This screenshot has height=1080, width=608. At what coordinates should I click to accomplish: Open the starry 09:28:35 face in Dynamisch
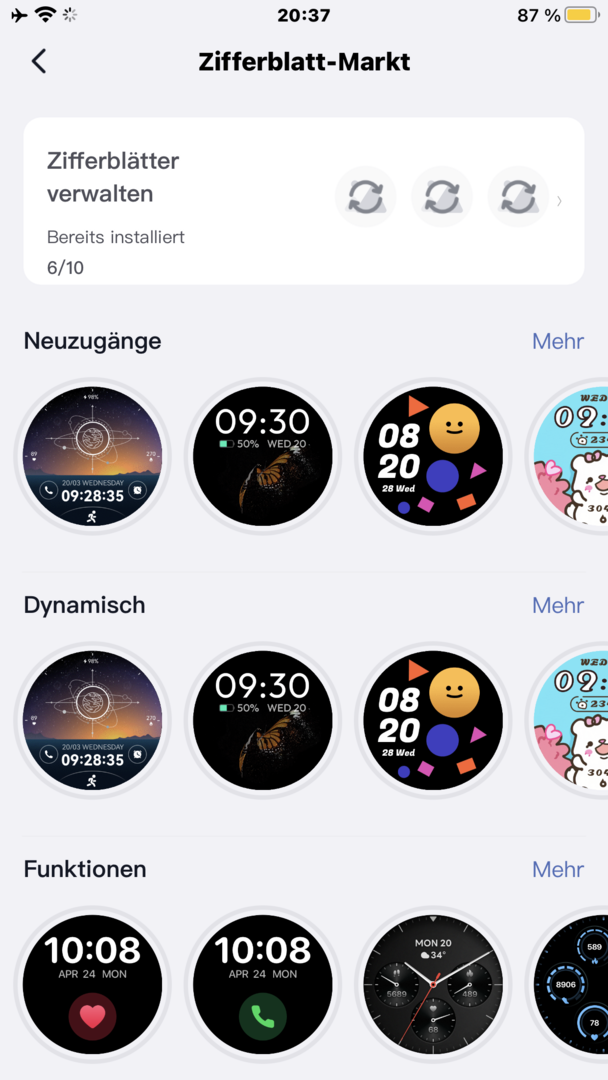point(92,720)
